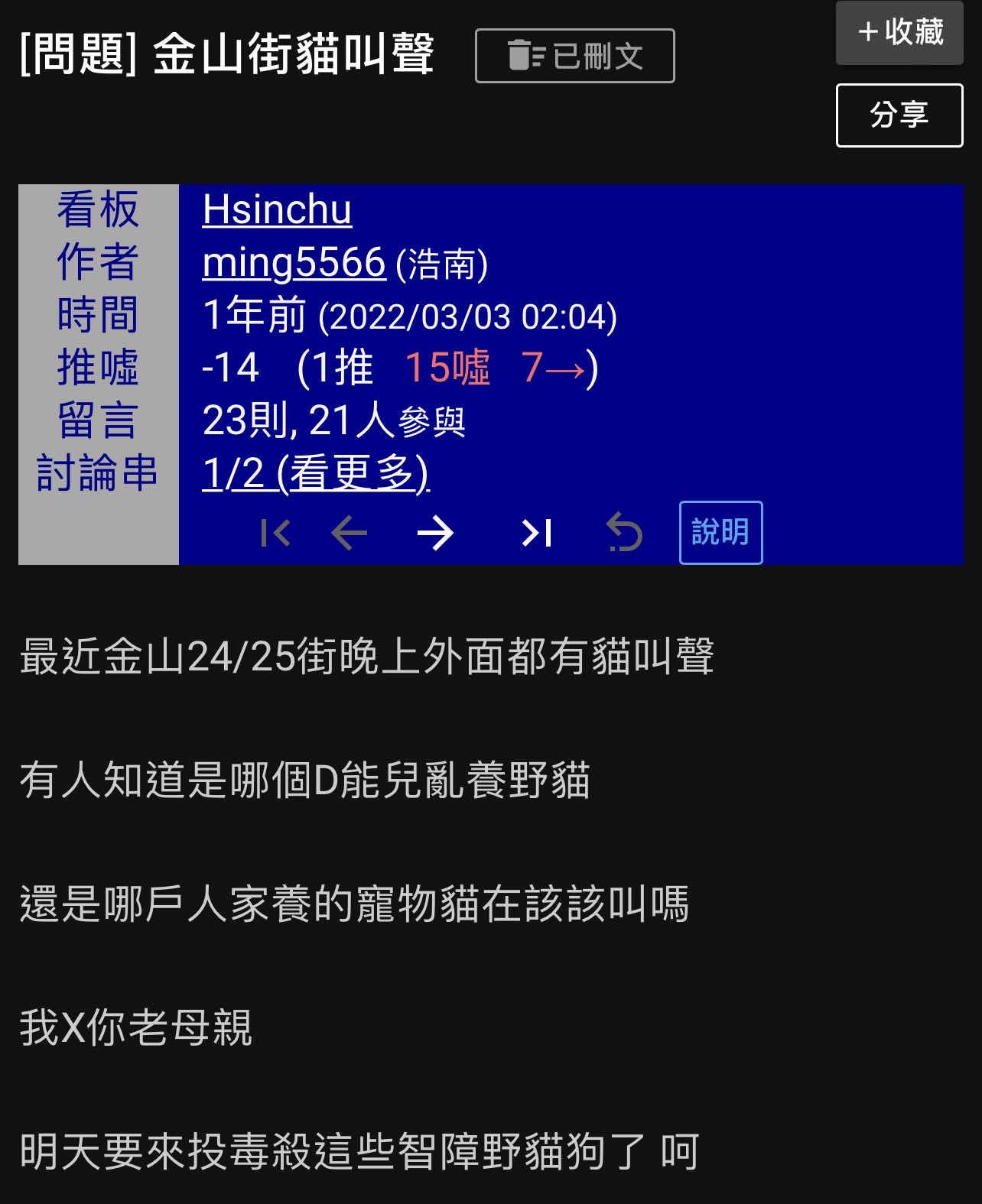Image resolution: width=982 pixels, height=1204 pixels.
Task: Jump to the last post in thread
Action: tap(536, 533)
